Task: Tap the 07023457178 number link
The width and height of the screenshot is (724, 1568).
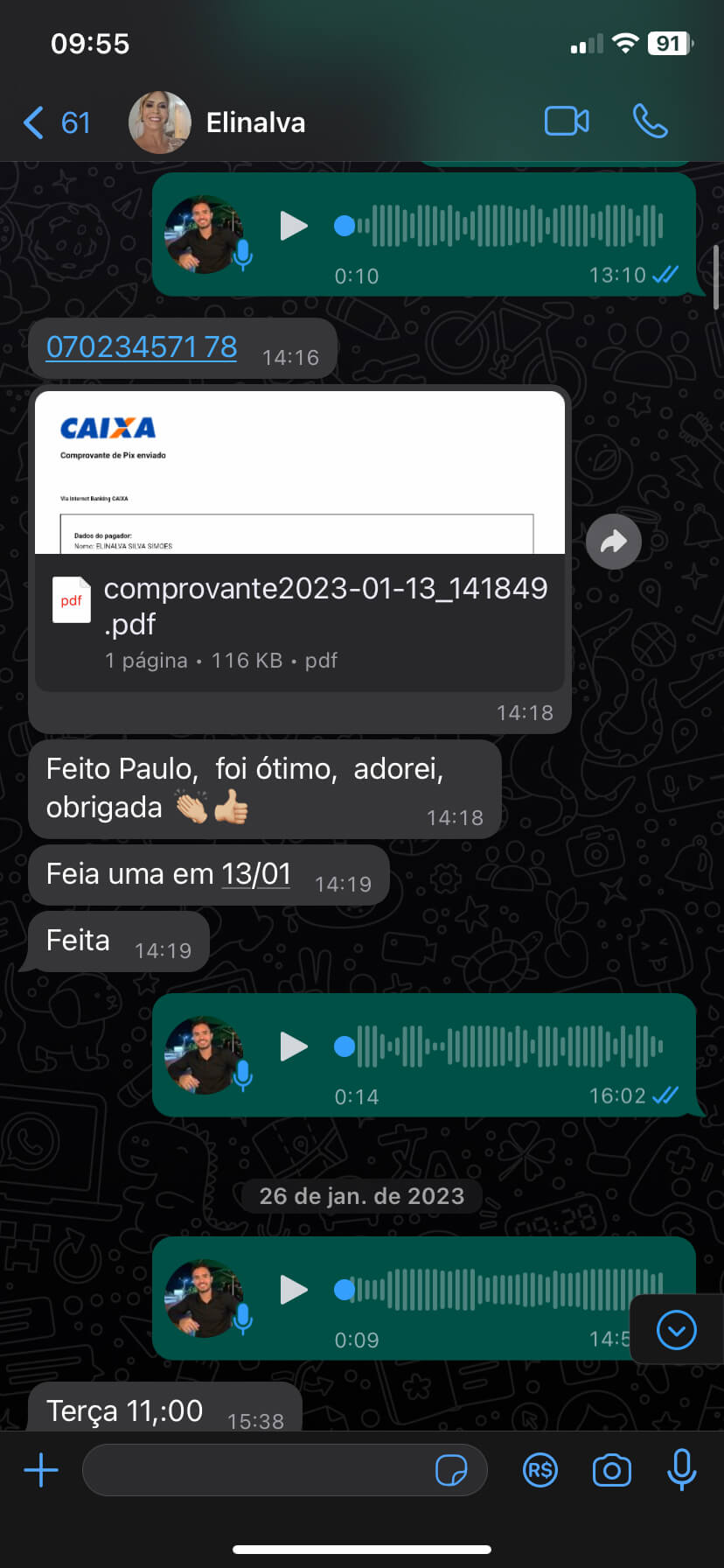Action: [x=142, y=346]
